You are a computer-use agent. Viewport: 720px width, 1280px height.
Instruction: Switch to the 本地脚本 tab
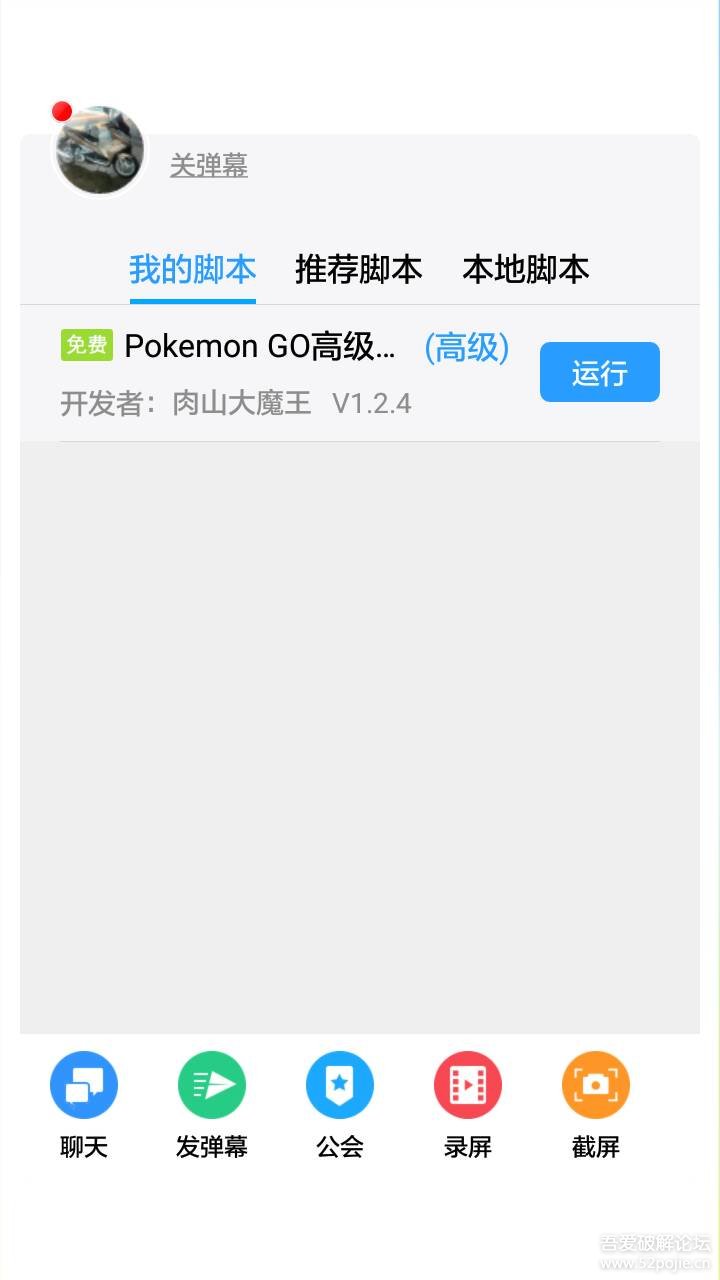tap(526, 269)
